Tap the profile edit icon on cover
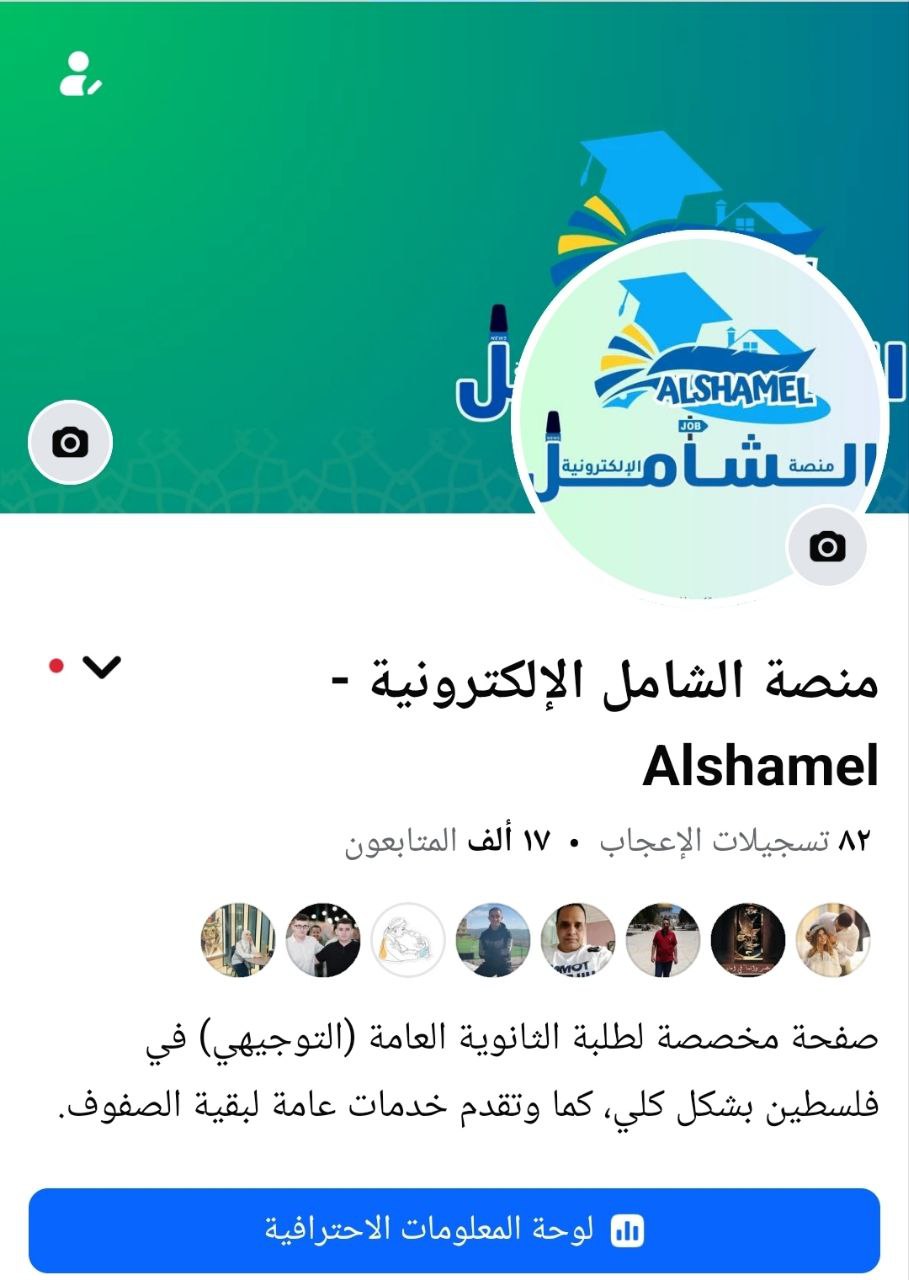 tap(79, 74)
